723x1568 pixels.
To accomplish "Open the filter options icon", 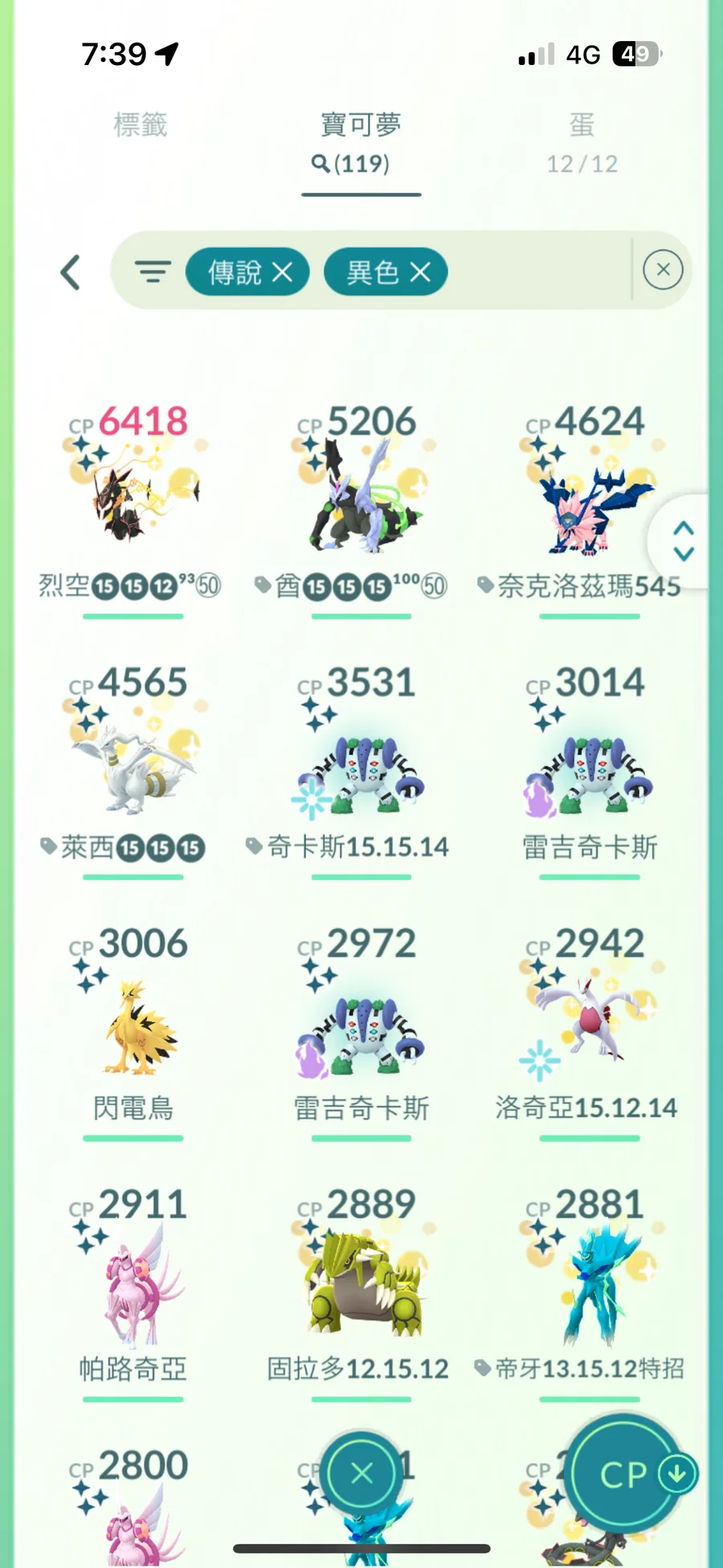I will 153,272.
